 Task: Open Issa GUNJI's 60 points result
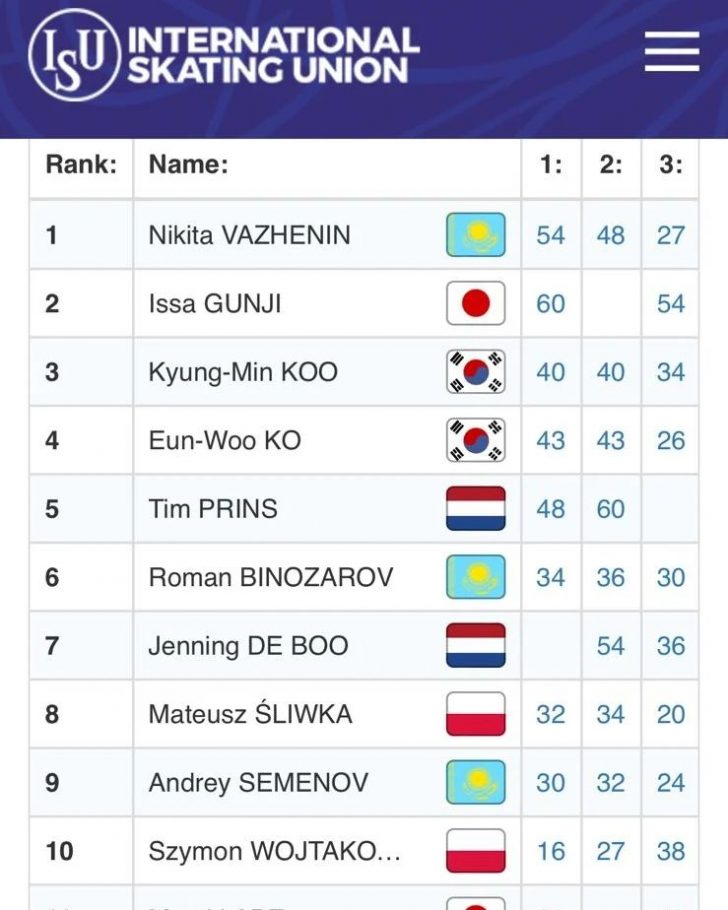[x=550, y=304]
